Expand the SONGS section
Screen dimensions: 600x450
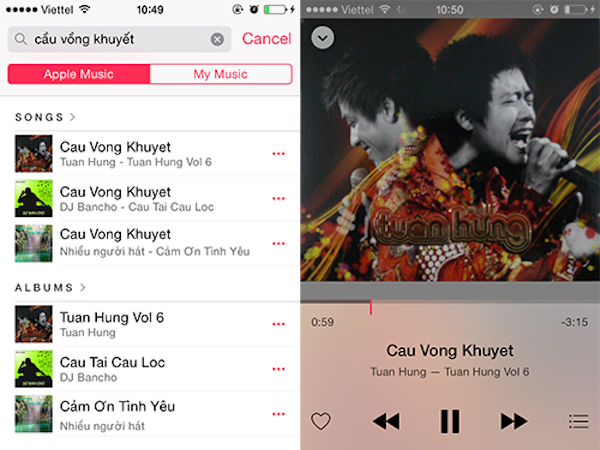pyautogui.click(x=45, y=117)
